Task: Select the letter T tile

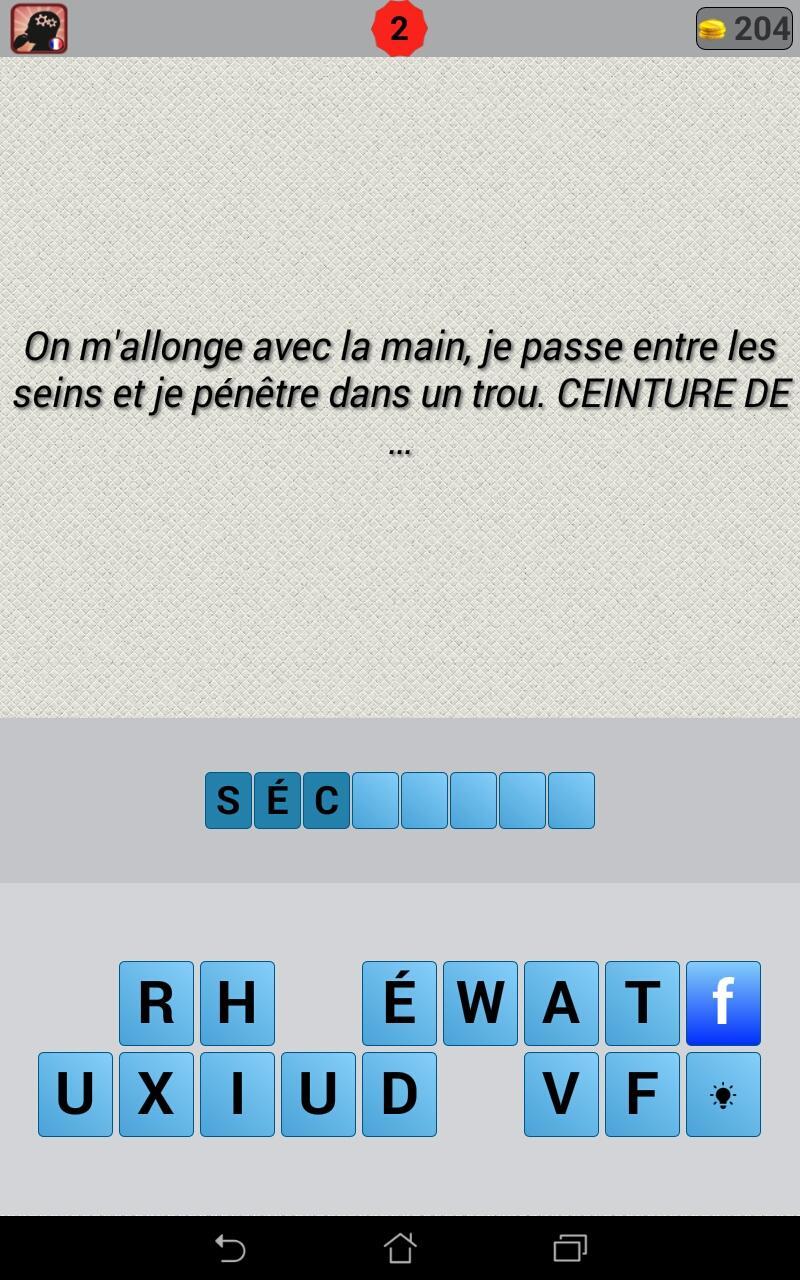Action: tap(642, 1003)
